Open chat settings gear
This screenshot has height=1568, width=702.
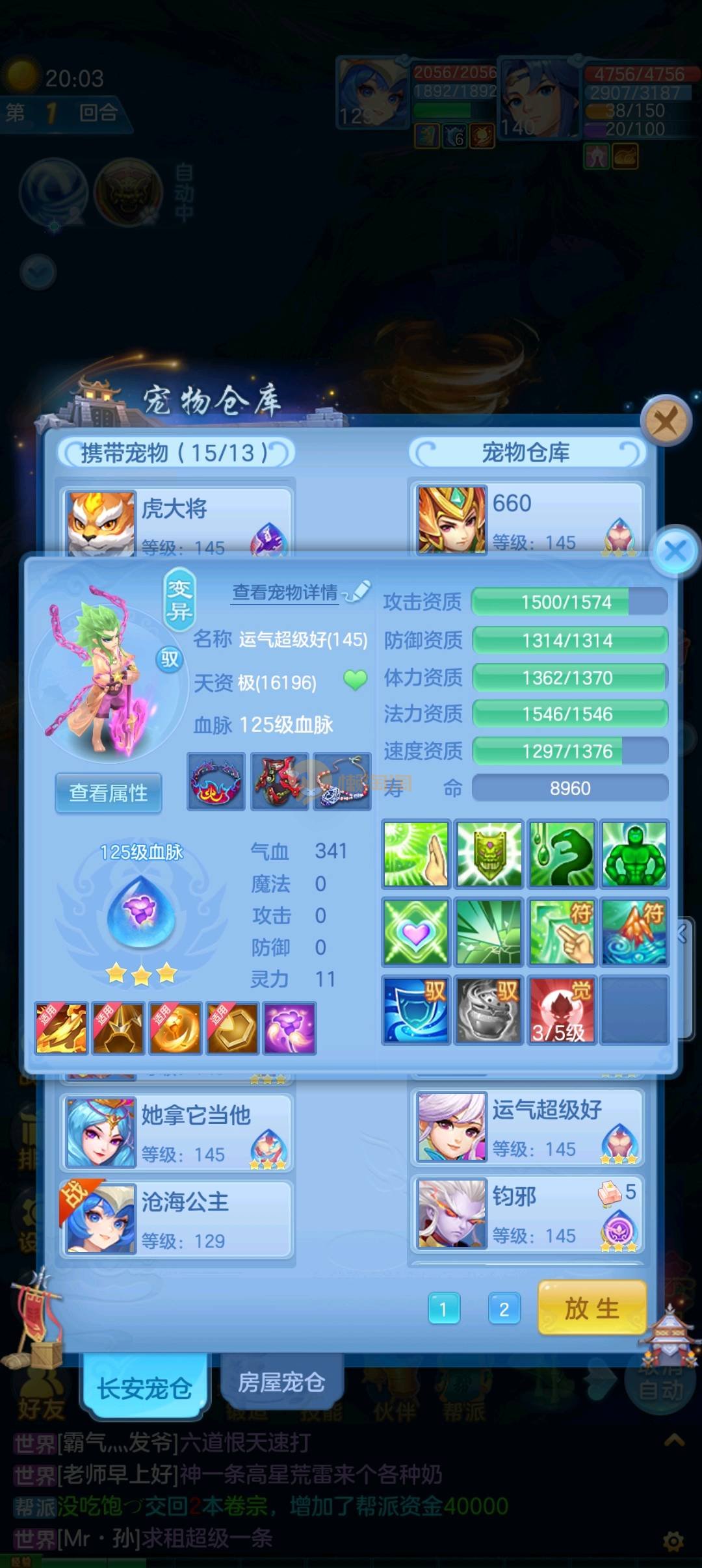click(x=673, y=1540)
